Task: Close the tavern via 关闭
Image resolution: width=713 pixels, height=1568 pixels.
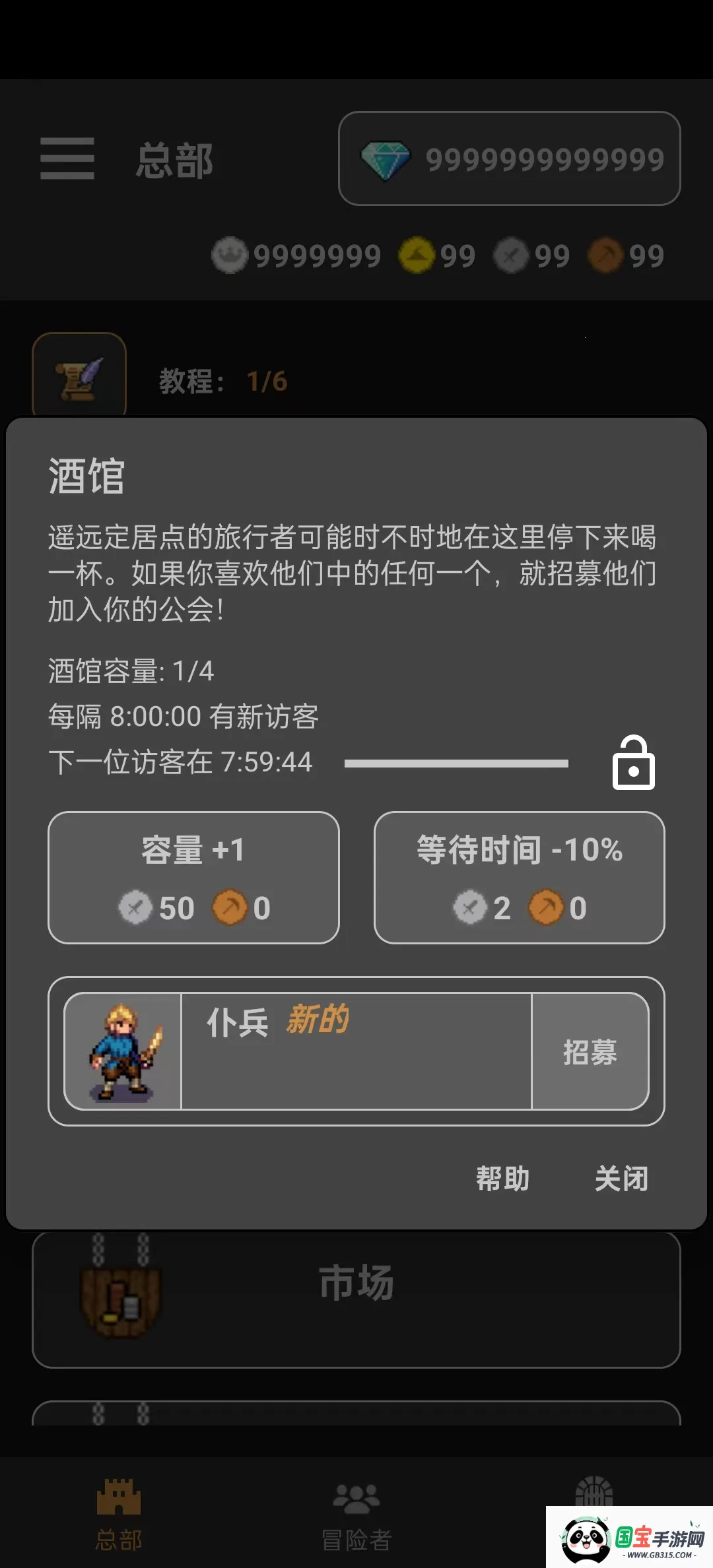Action: (x=621, y=1178)
